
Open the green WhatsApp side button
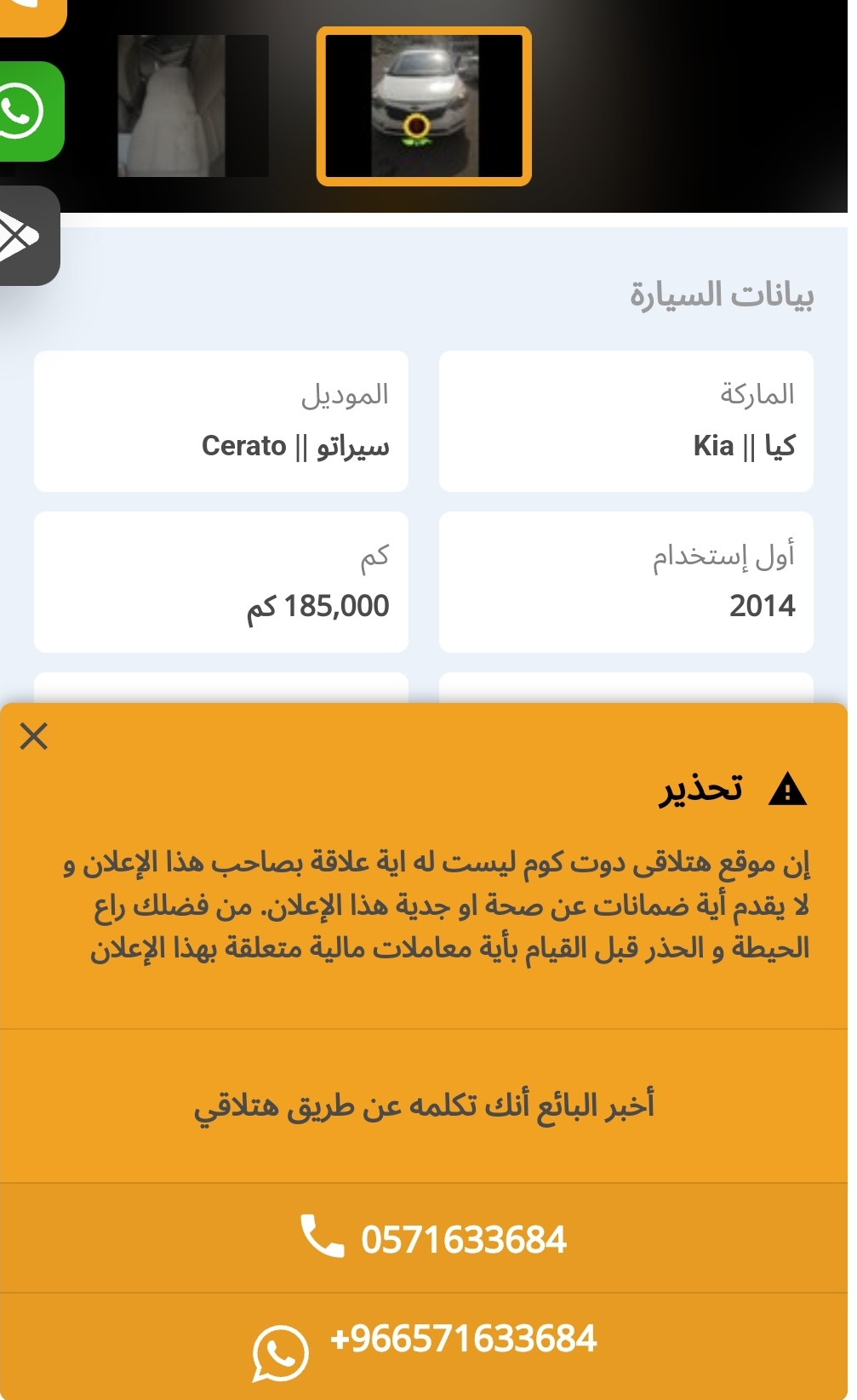31,111
